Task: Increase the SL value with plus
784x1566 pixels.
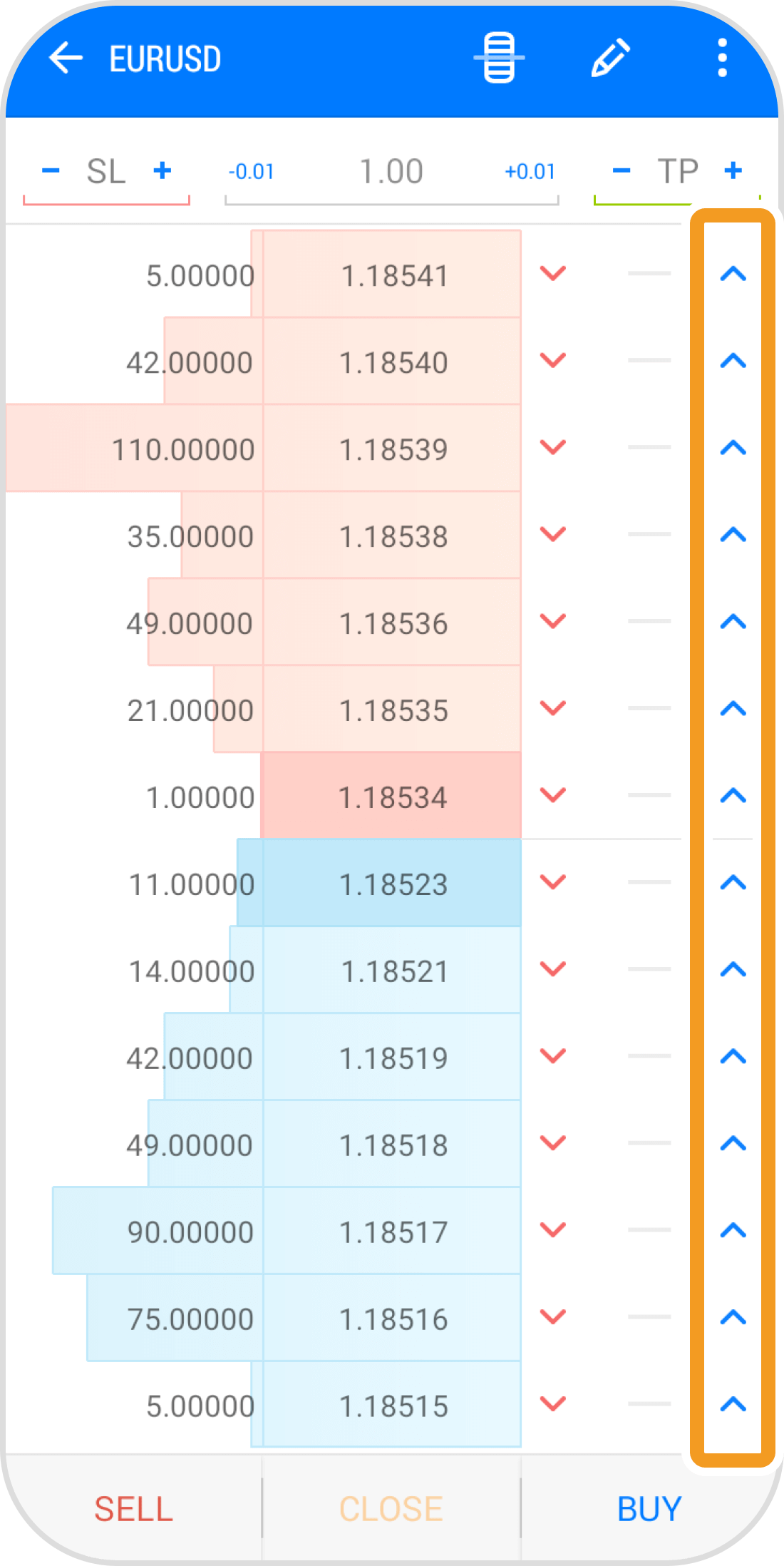Action: 163,171
